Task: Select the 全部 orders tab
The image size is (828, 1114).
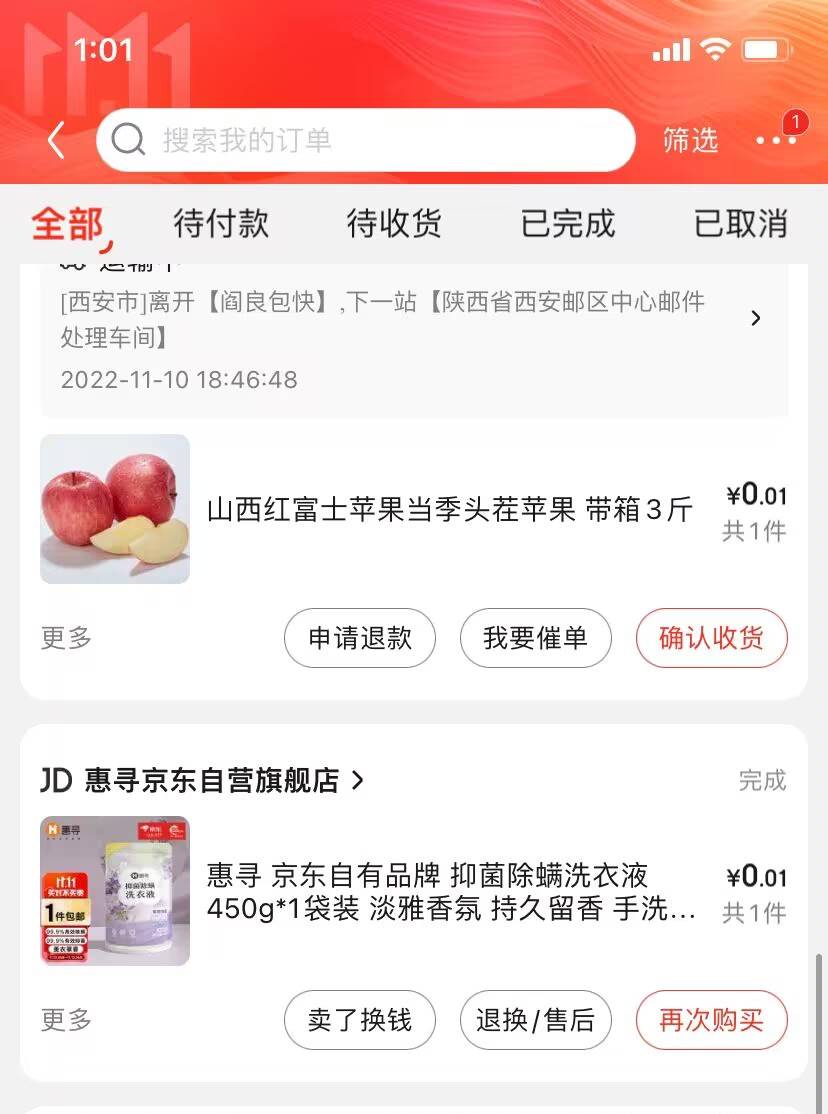Action: (70, 224)
